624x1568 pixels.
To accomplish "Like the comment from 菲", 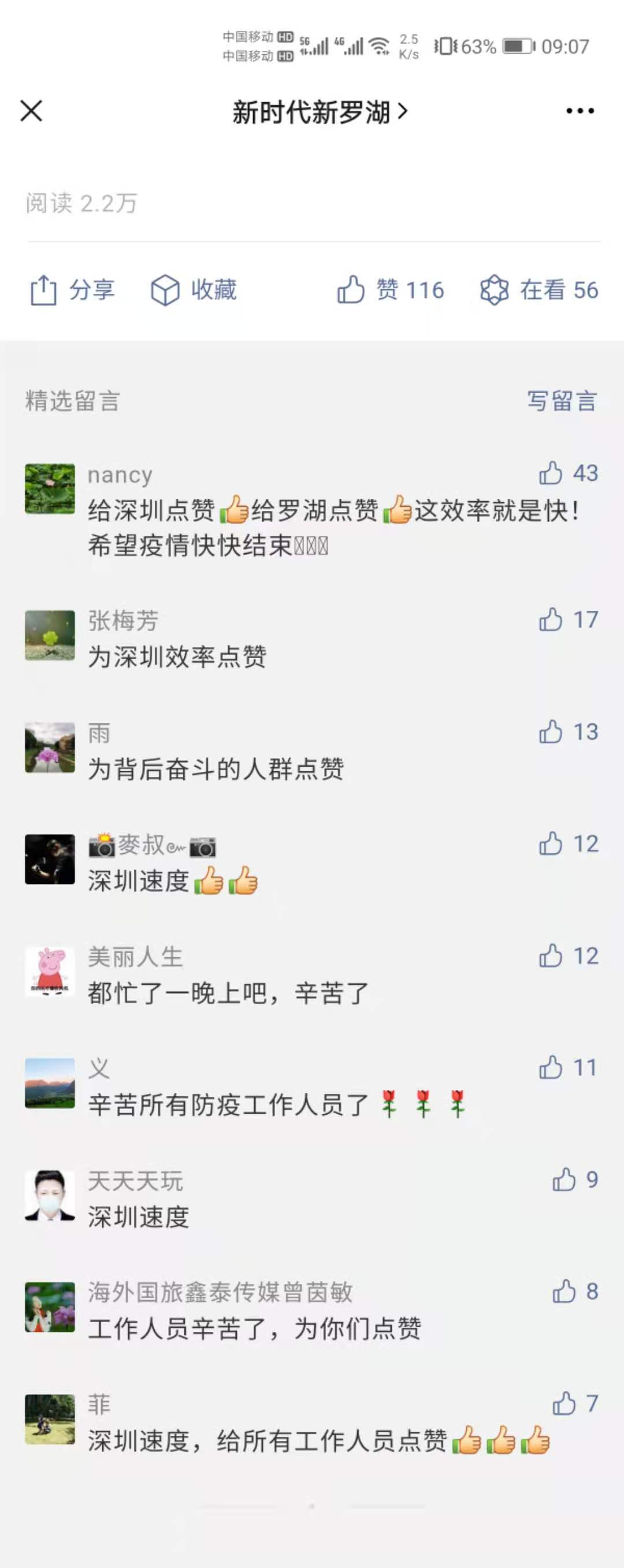I will (564, 1403).
